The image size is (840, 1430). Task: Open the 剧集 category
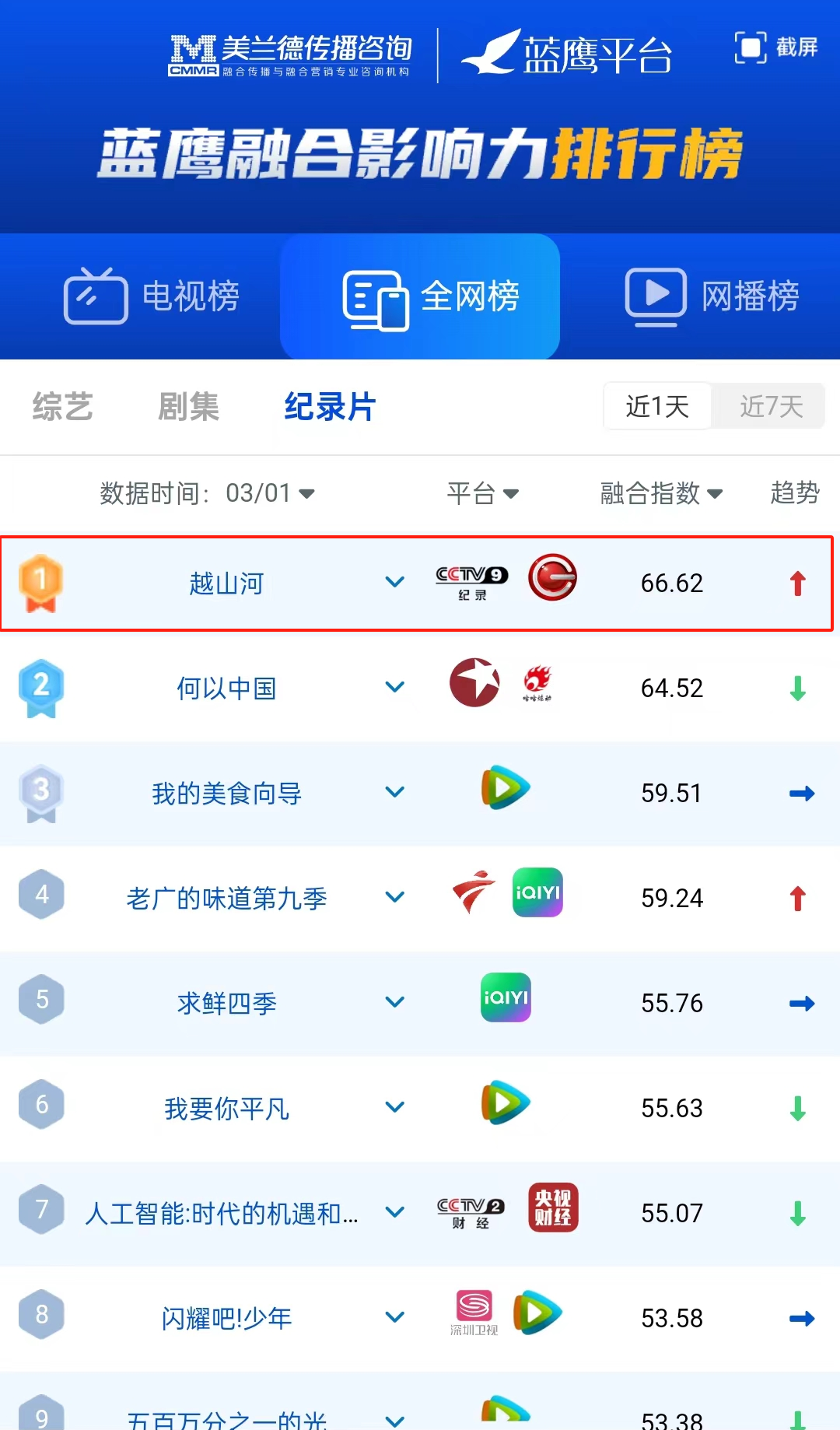tap(188, 407)
